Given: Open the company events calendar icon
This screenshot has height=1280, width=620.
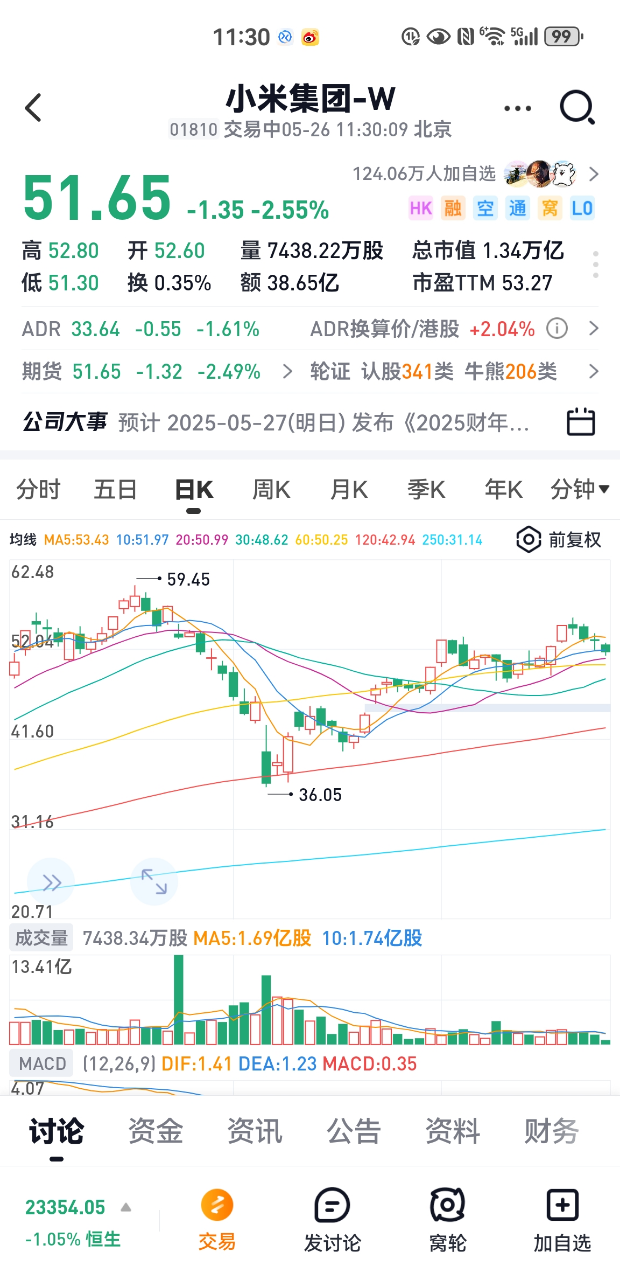Looking at the screenshot, I should 581,422.
